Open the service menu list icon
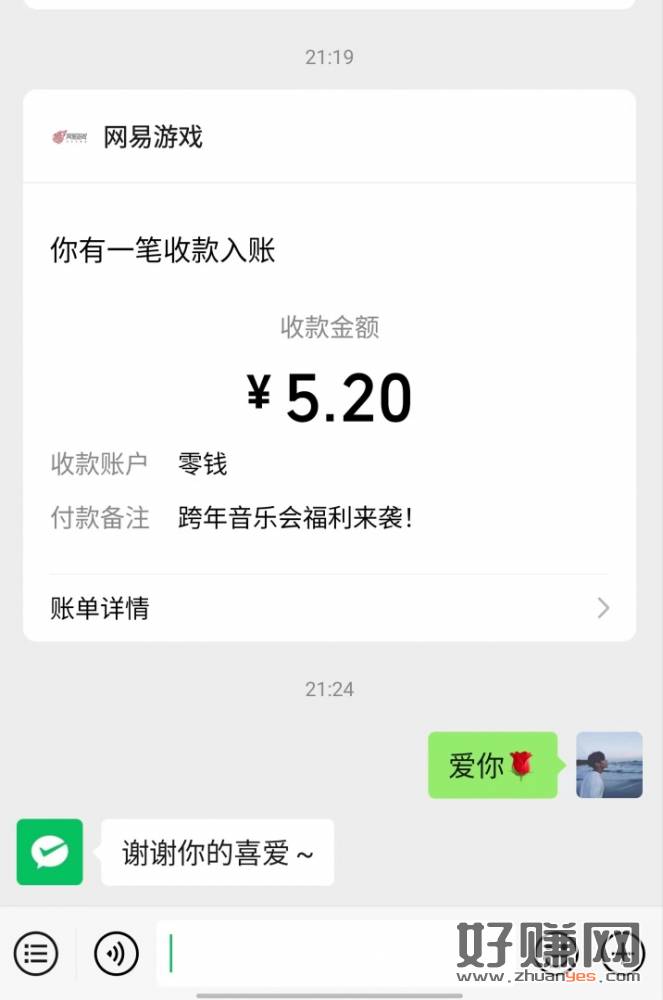 [x=36, y=952]
